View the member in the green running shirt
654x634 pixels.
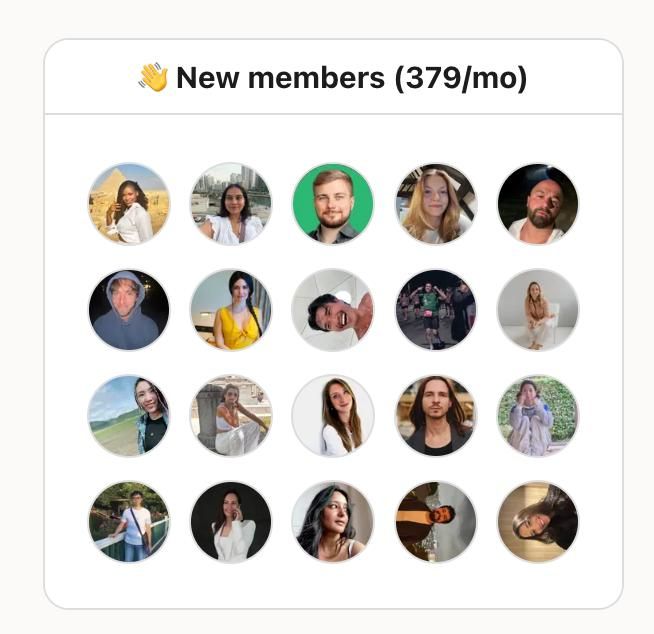point(435,310)
